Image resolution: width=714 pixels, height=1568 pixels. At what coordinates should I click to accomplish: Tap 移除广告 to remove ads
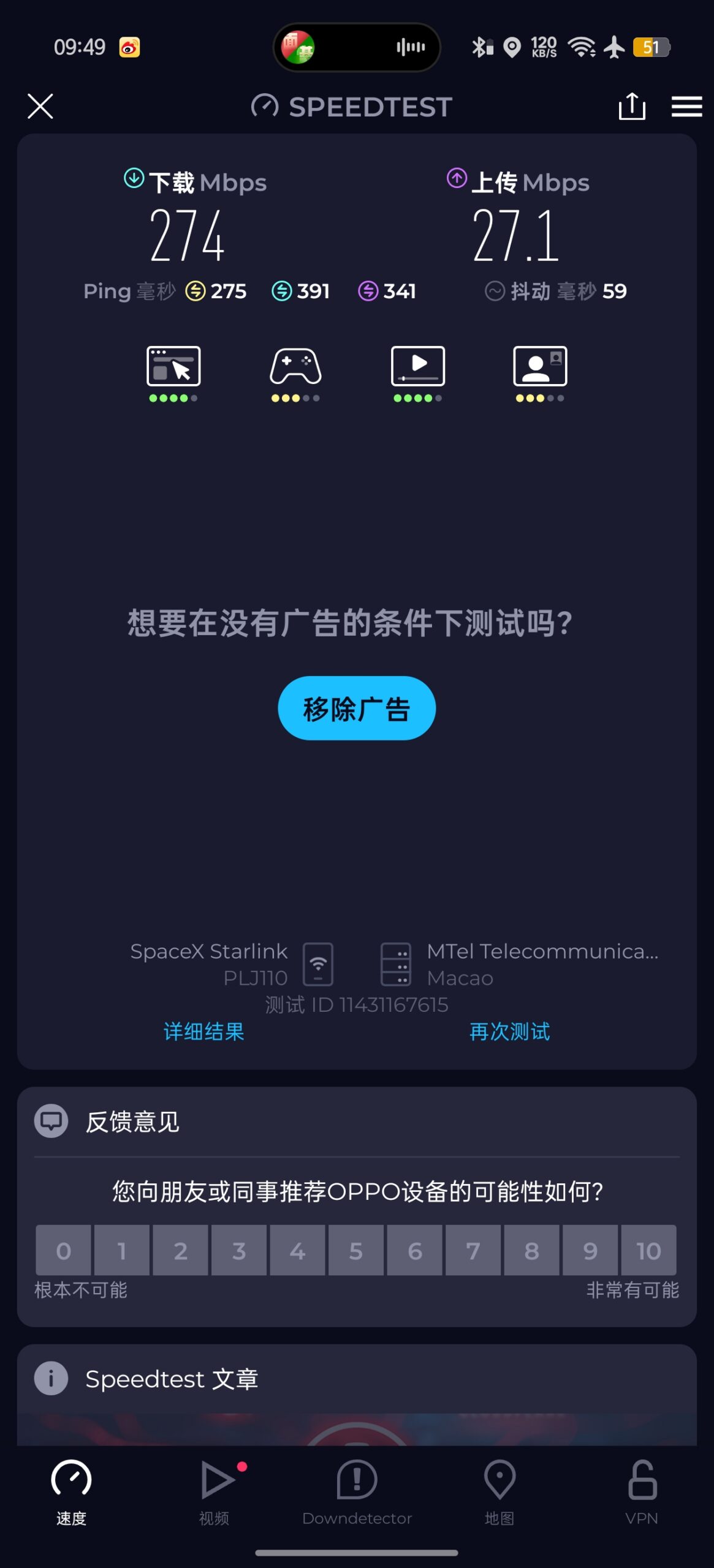[x=357, y=708]
